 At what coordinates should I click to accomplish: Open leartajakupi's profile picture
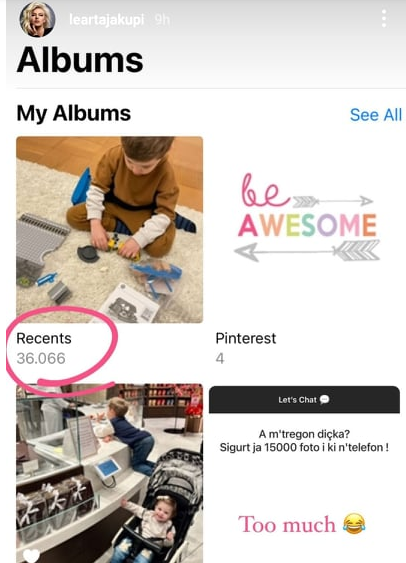tap(37, 19)
